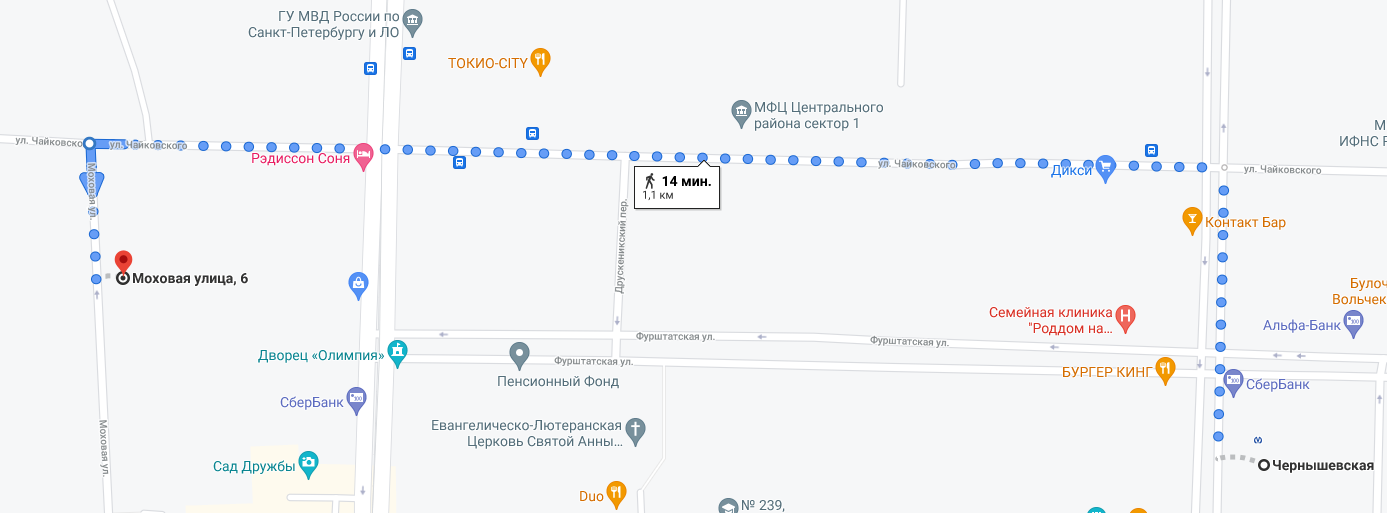Open the Рэдиссон Соня hotel marker

tap(363, 154)
